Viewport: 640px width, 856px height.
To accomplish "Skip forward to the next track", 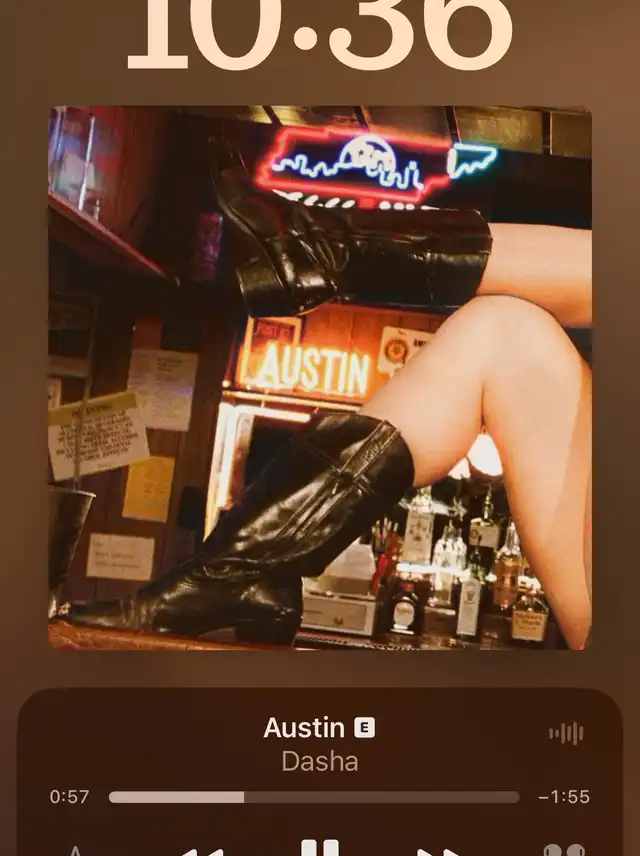I will pos(438,852).
